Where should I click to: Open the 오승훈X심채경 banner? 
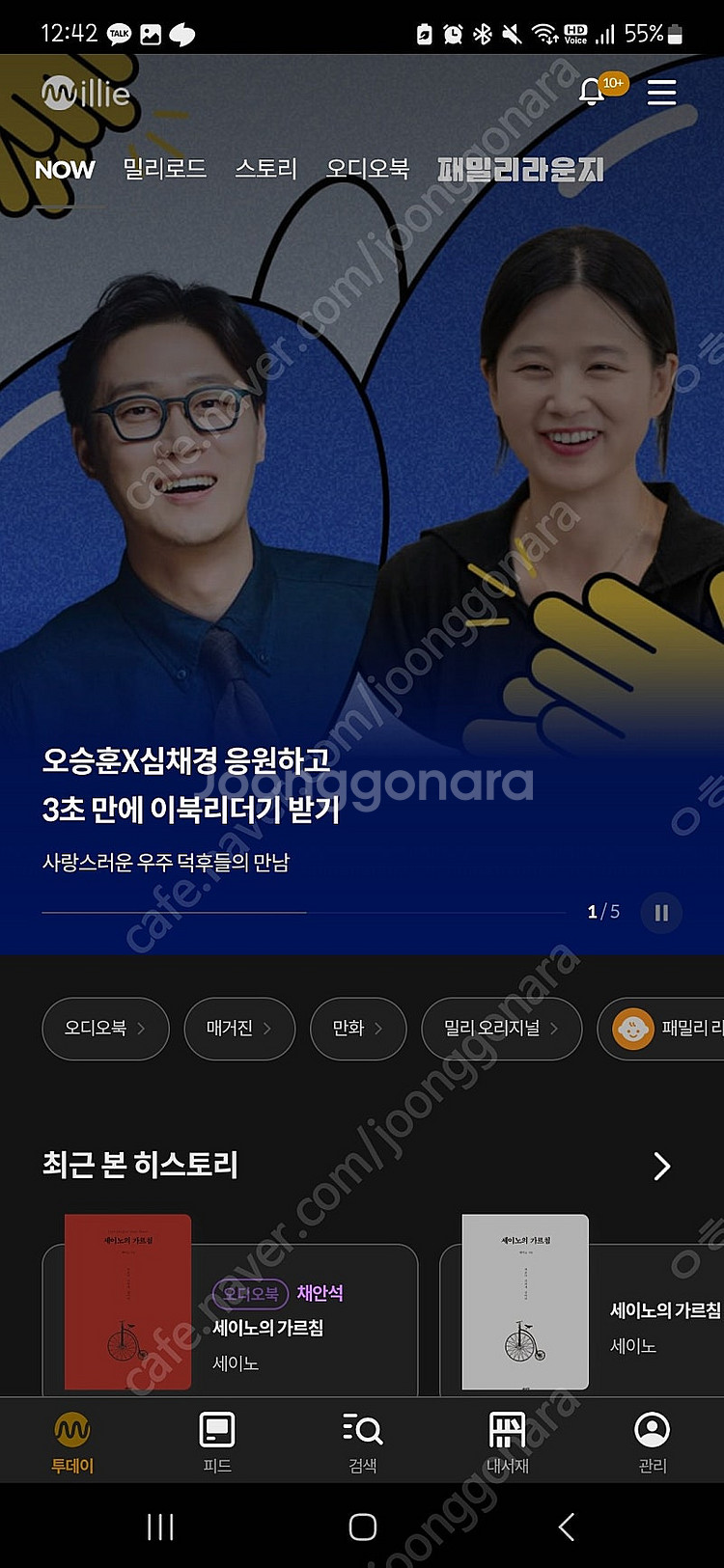(x=191, y=785)
